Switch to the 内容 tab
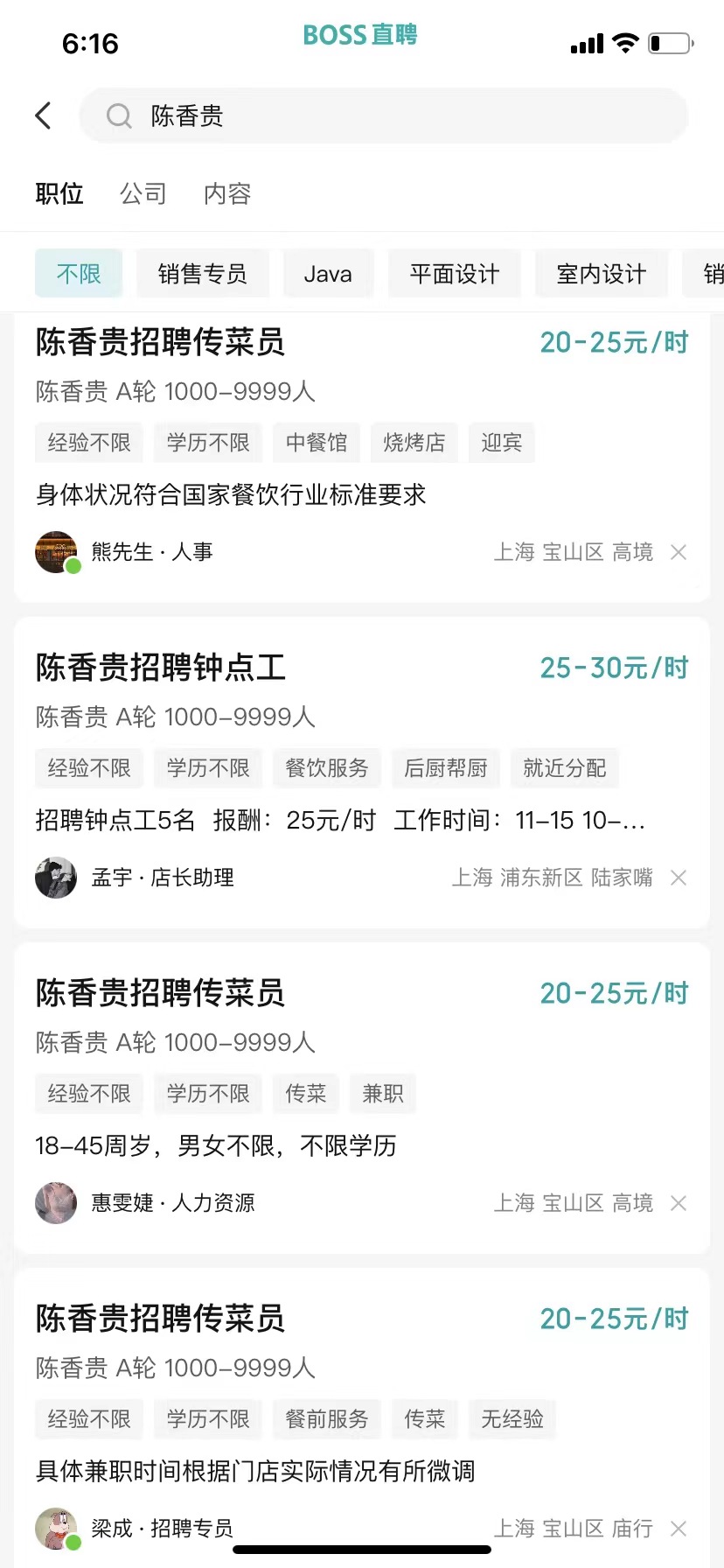The image size is (724, 1568). point(227,193)
